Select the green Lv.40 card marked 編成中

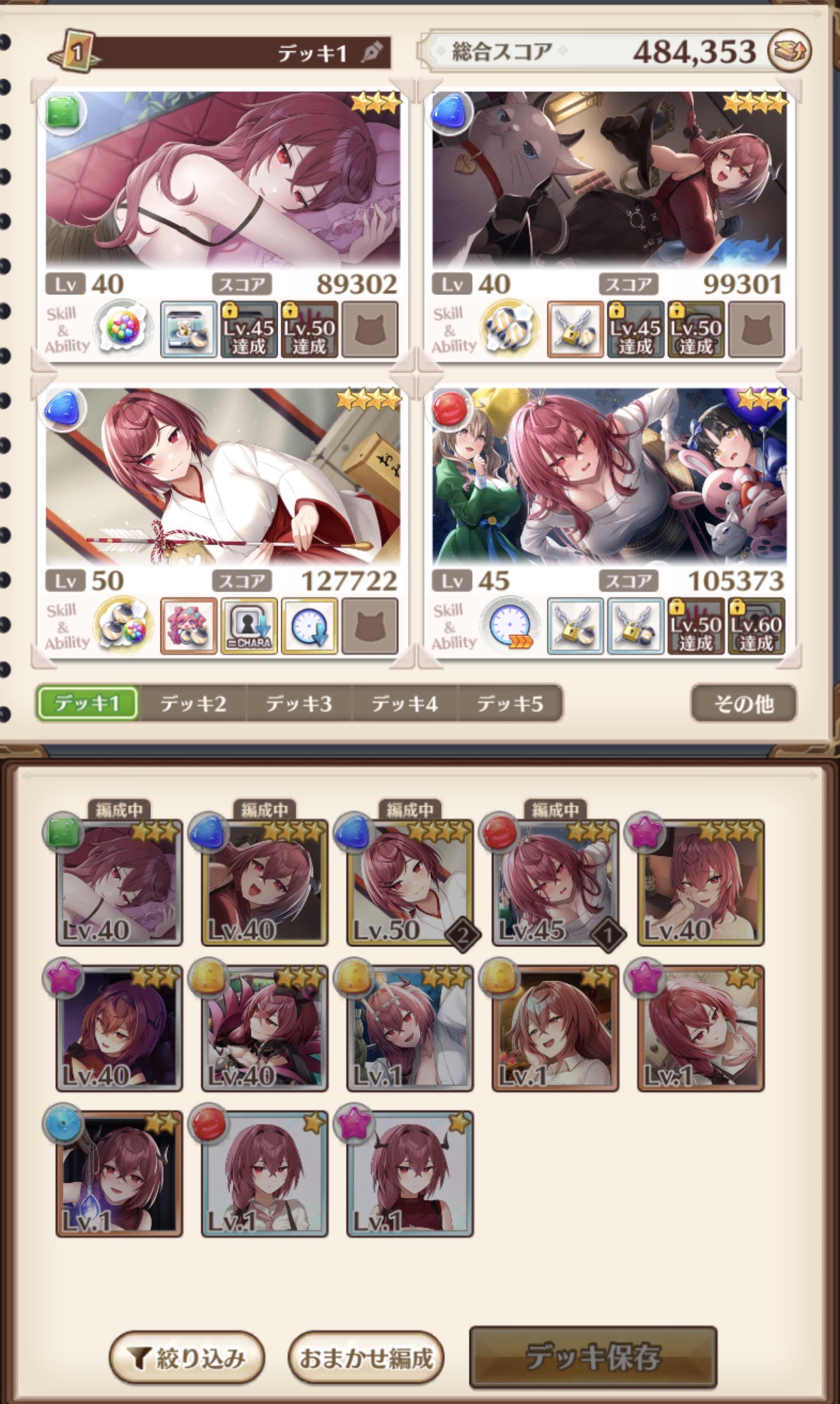pyautogui.click(x=119, y=884)
